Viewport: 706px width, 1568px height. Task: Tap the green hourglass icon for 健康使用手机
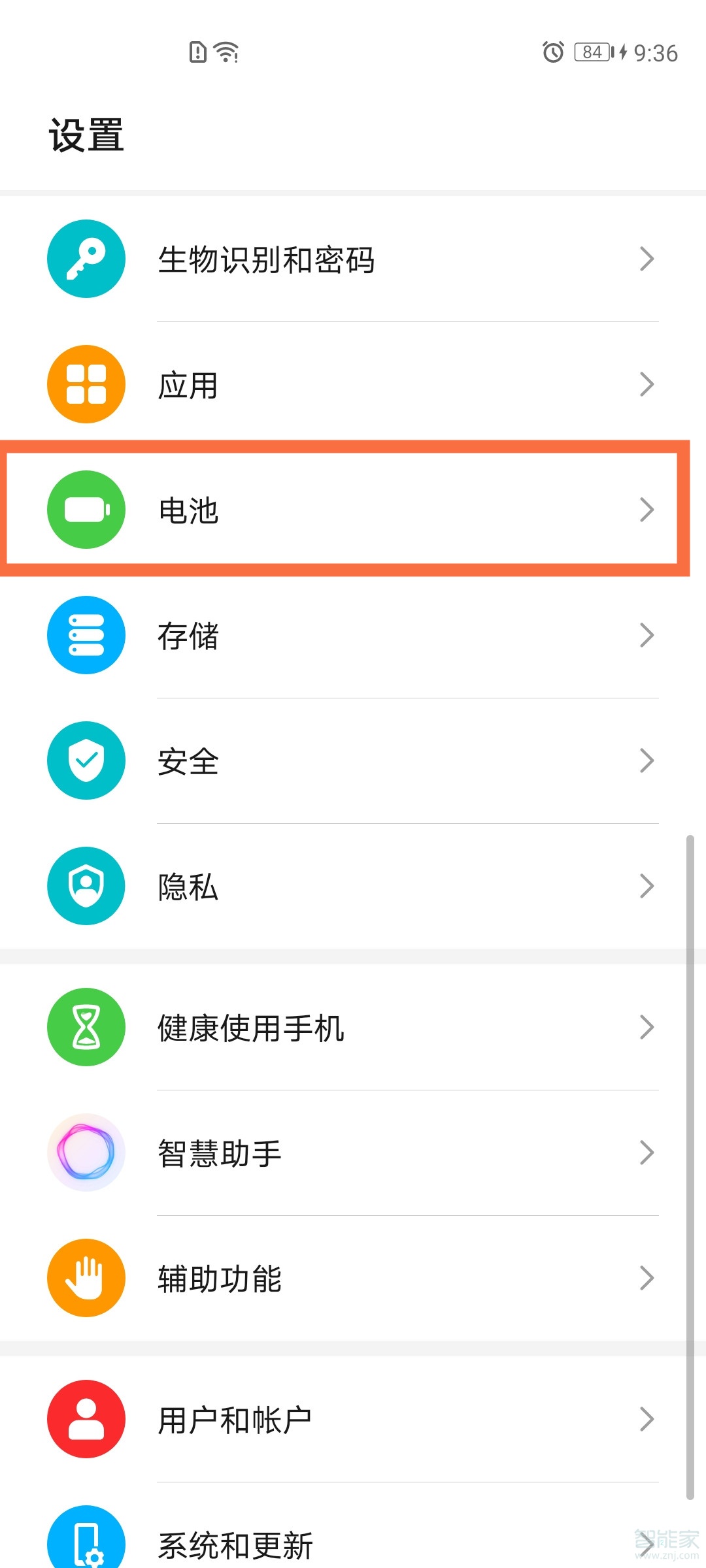click(x=86, y=1026)
